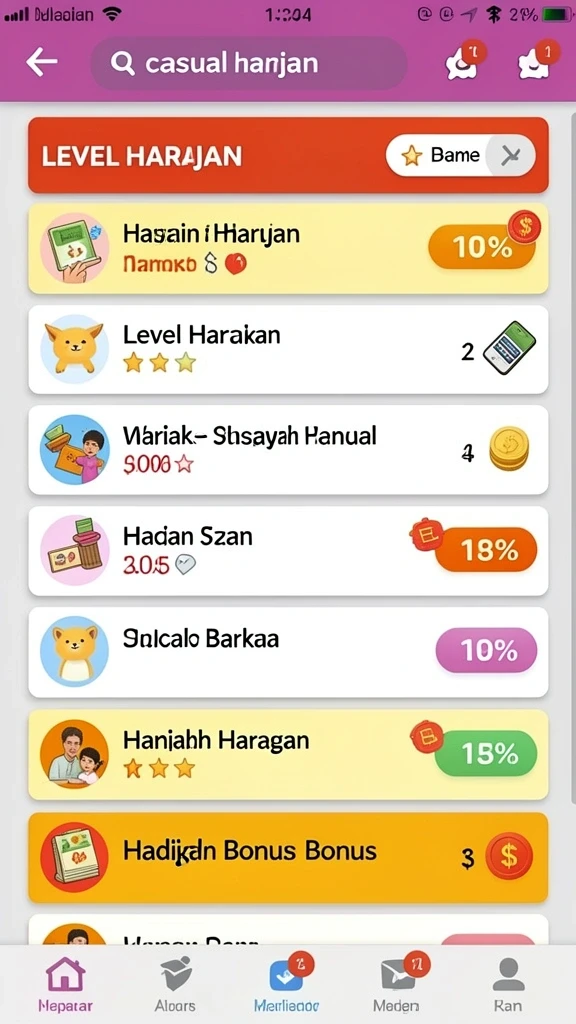The image size is (576, 1024).
Task: Switch to the Nepatar home tab
Action: [x=65, y=984]
